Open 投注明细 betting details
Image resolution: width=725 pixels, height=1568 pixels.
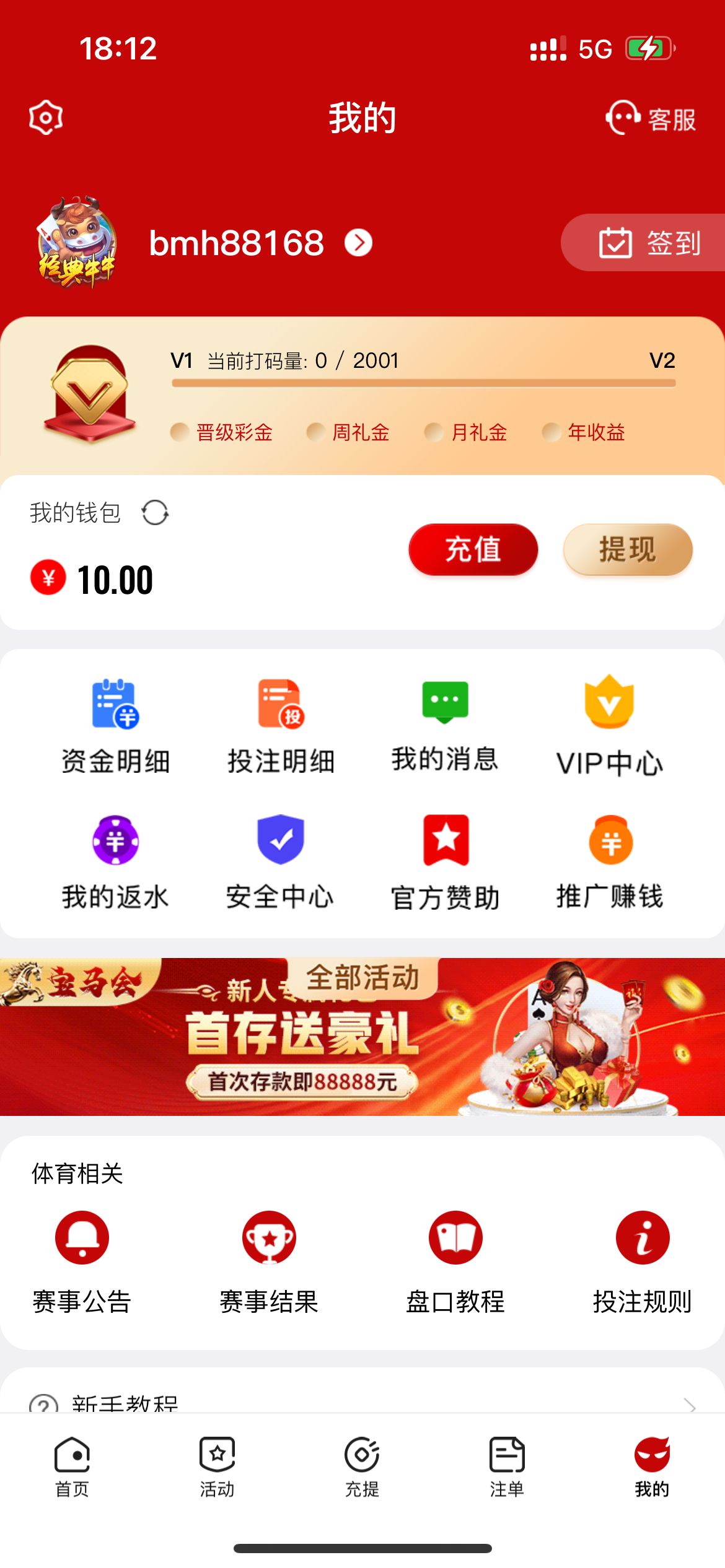click(x=281, y=726)
